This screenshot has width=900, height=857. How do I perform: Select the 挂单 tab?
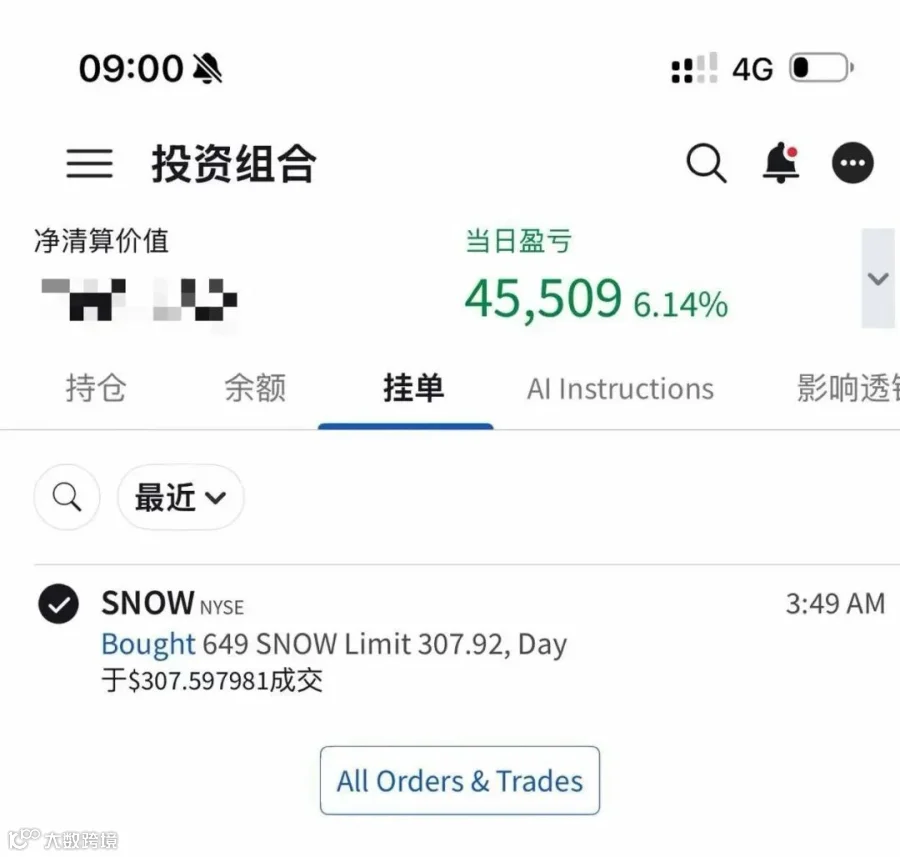pos(413,388)
